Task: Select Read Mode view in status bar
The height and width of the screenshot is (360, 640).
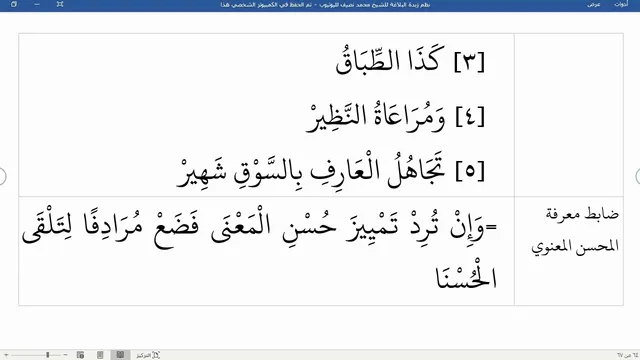Action: pos(120,355)
